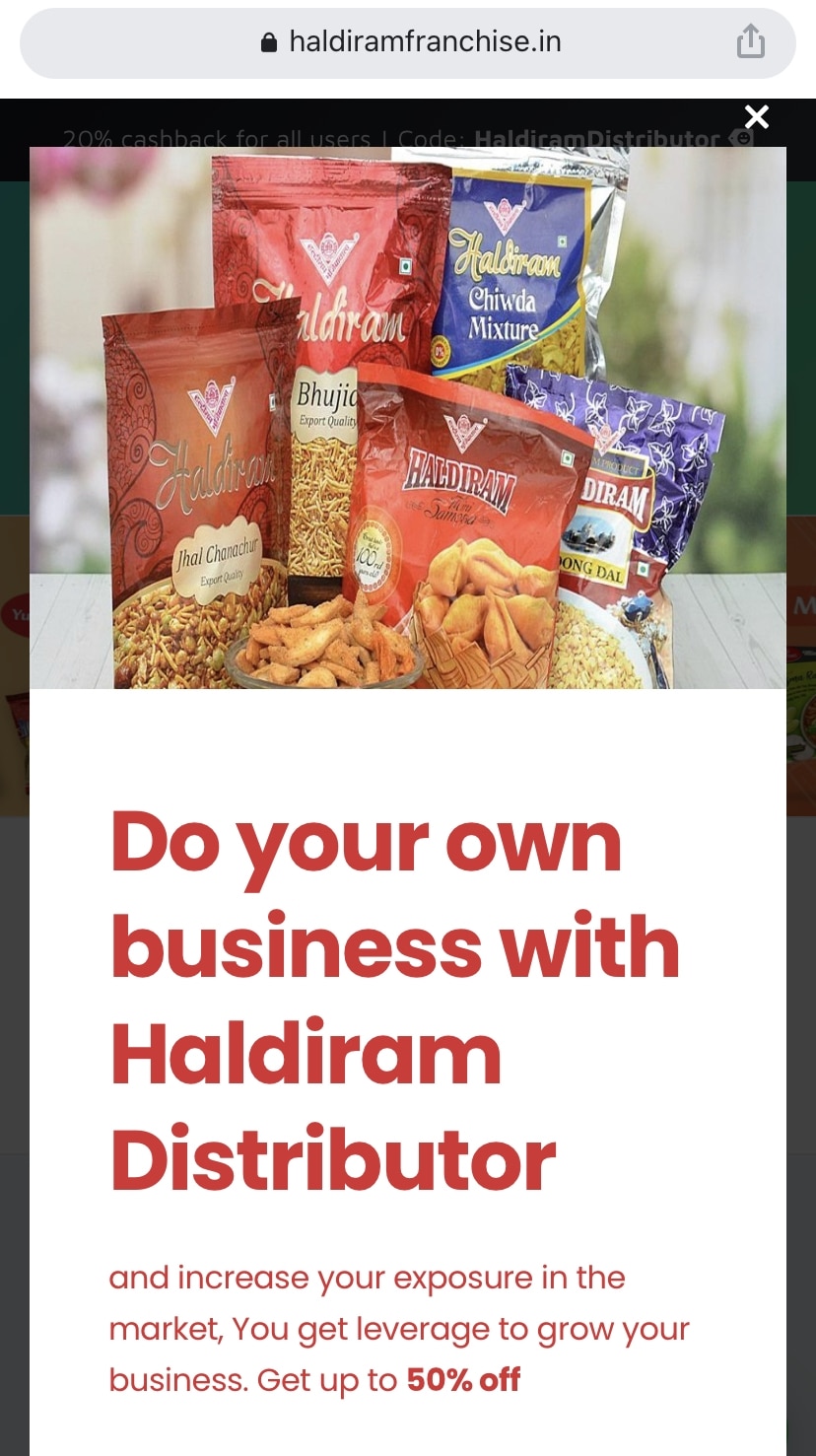
Task: Tap the haldiramfranchise.in address bar
Action: [408, 42]
